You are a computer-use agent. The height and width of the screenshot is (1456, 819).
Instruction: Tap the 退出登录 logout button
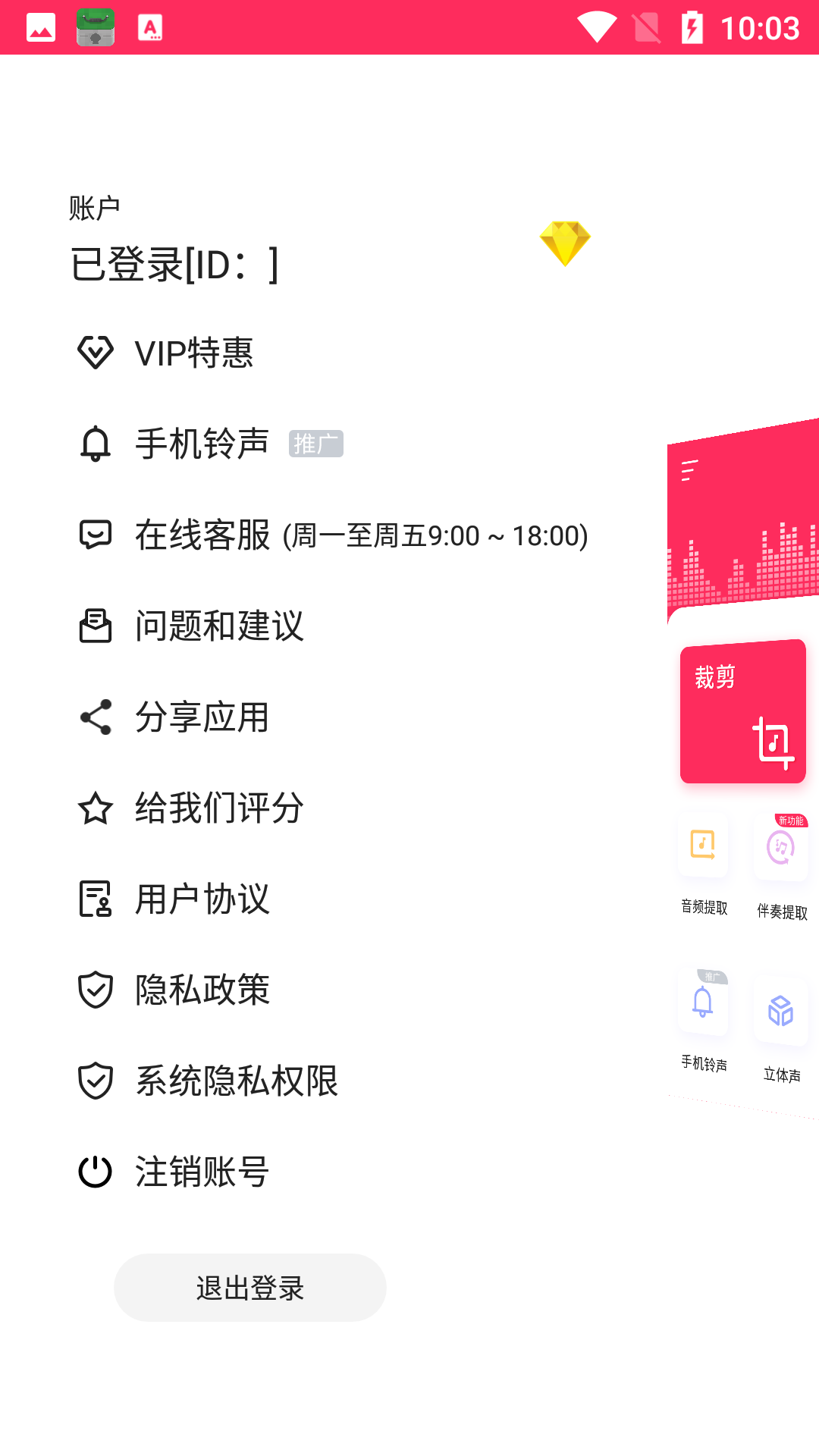tap(250, 1288)
